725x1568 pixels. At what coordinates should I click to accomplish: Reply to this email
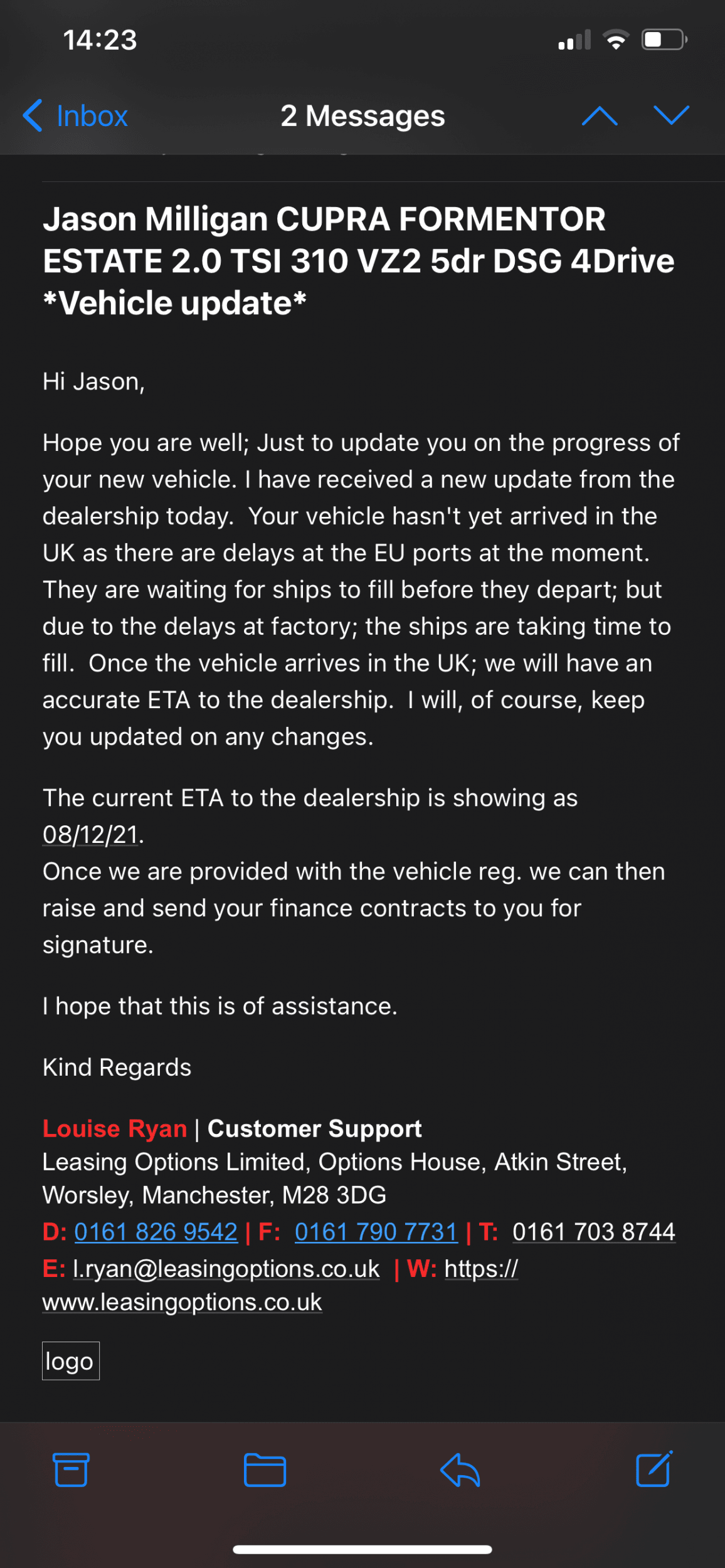coord(460,1470)
